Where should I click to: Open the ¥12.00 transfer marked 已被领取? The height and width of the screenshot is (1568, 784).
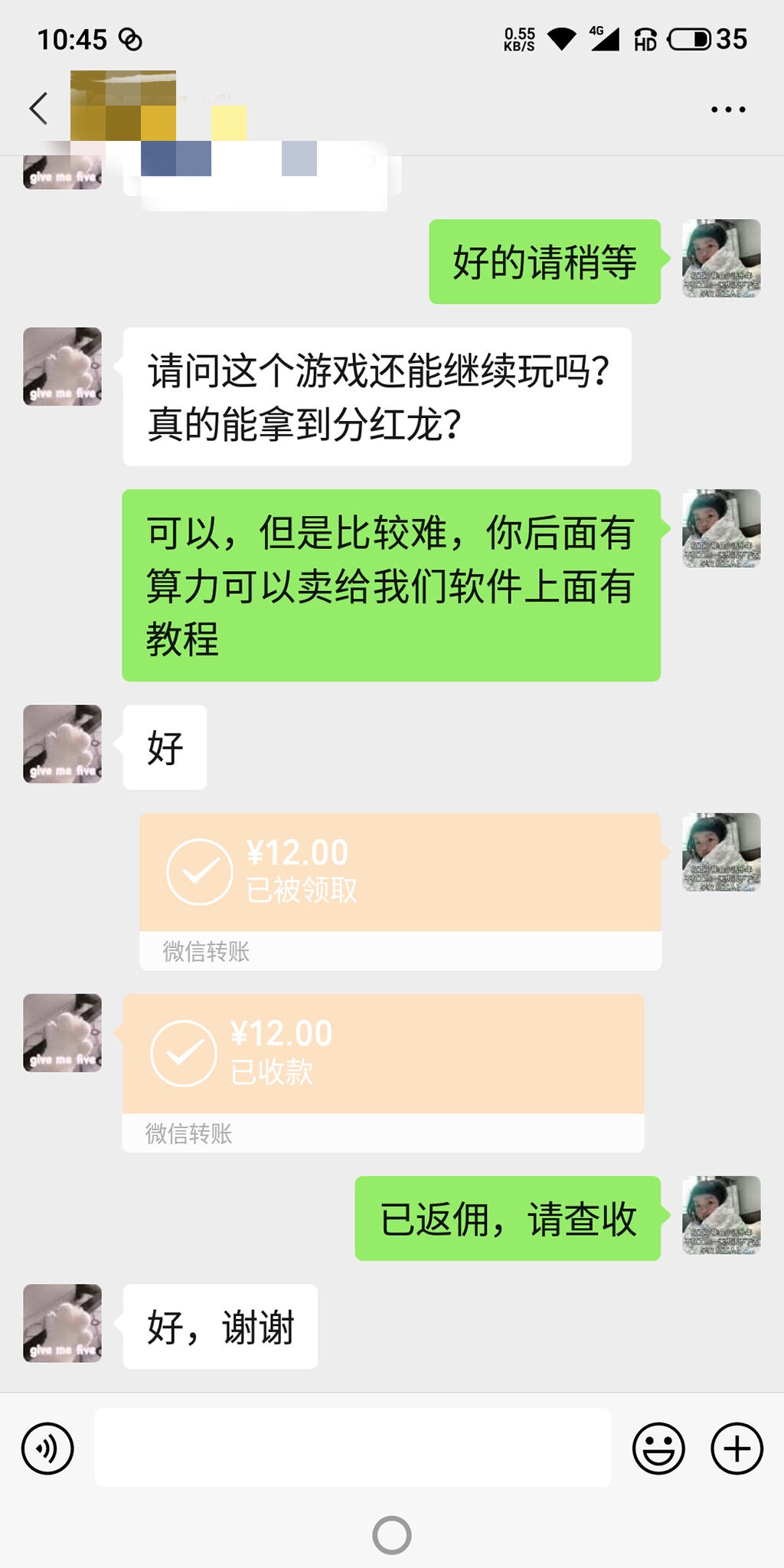tap(400, 891)
